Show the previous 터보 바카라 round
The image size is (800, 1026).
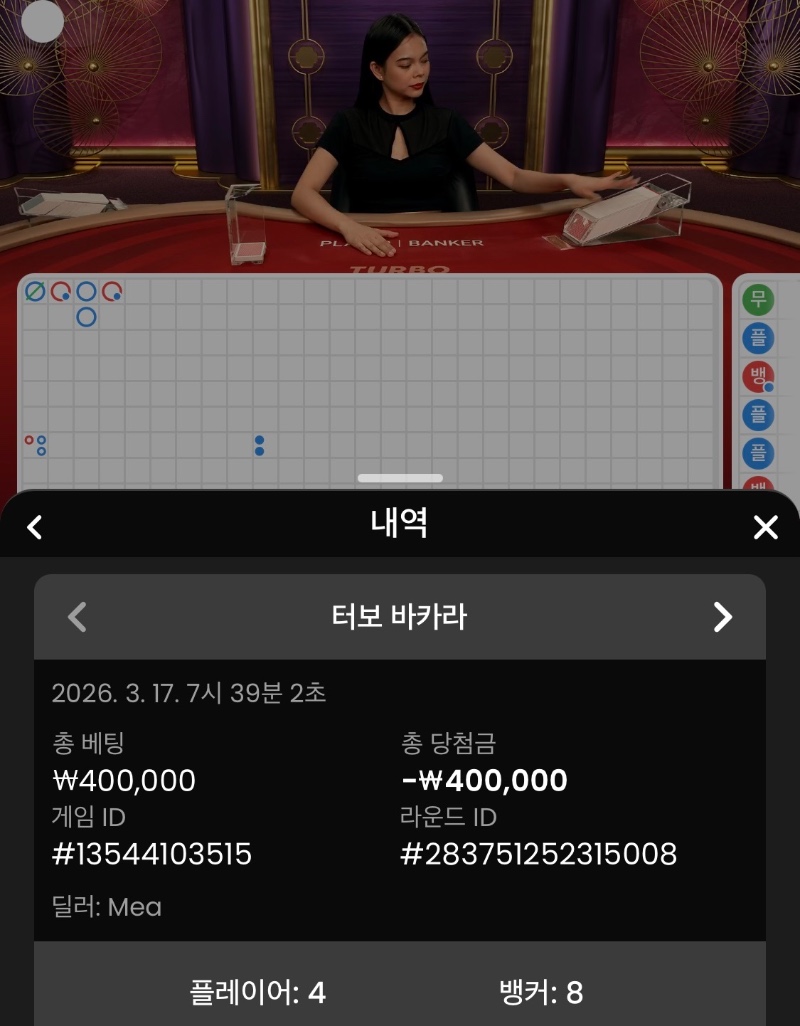click(x=77, y=617)
